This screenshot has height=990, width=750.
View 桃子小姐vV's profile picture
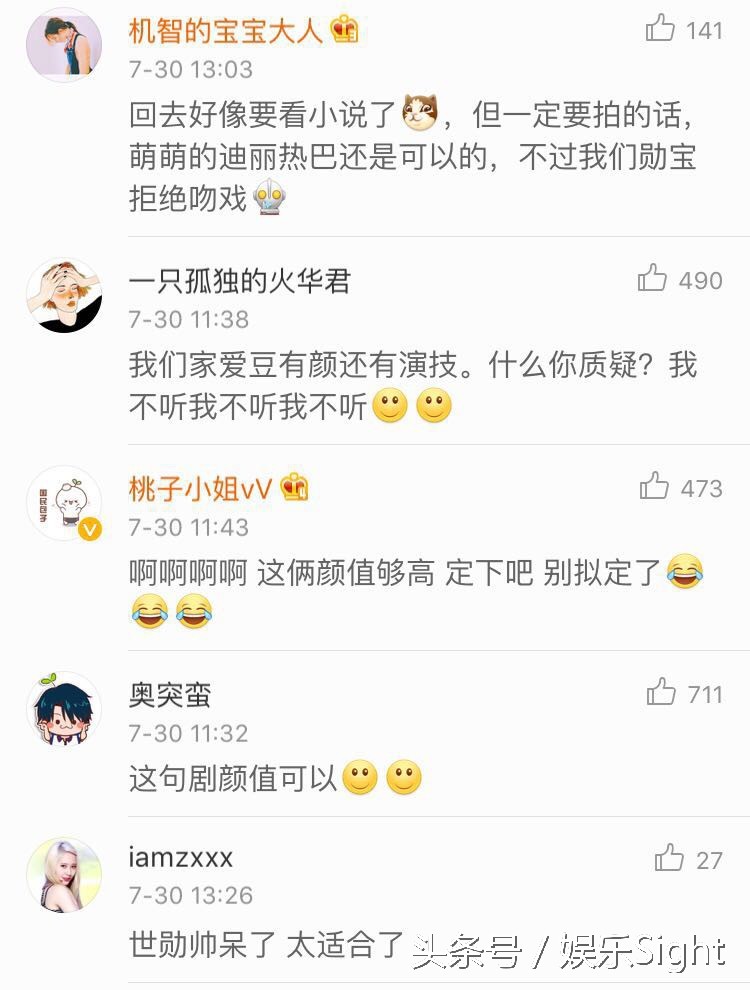tap(64, 502)
